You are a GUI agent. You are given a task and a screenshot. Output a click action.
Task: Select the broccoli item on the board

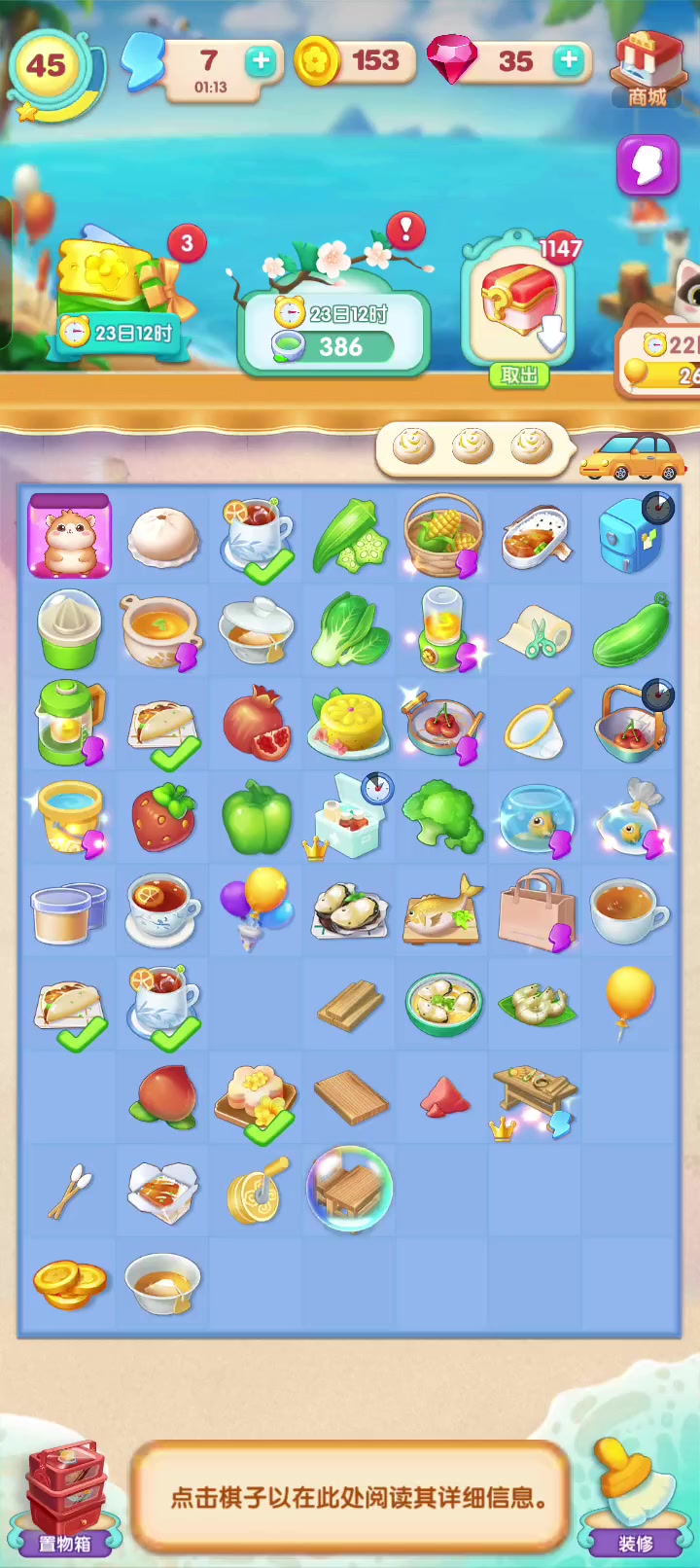[443, 817]
